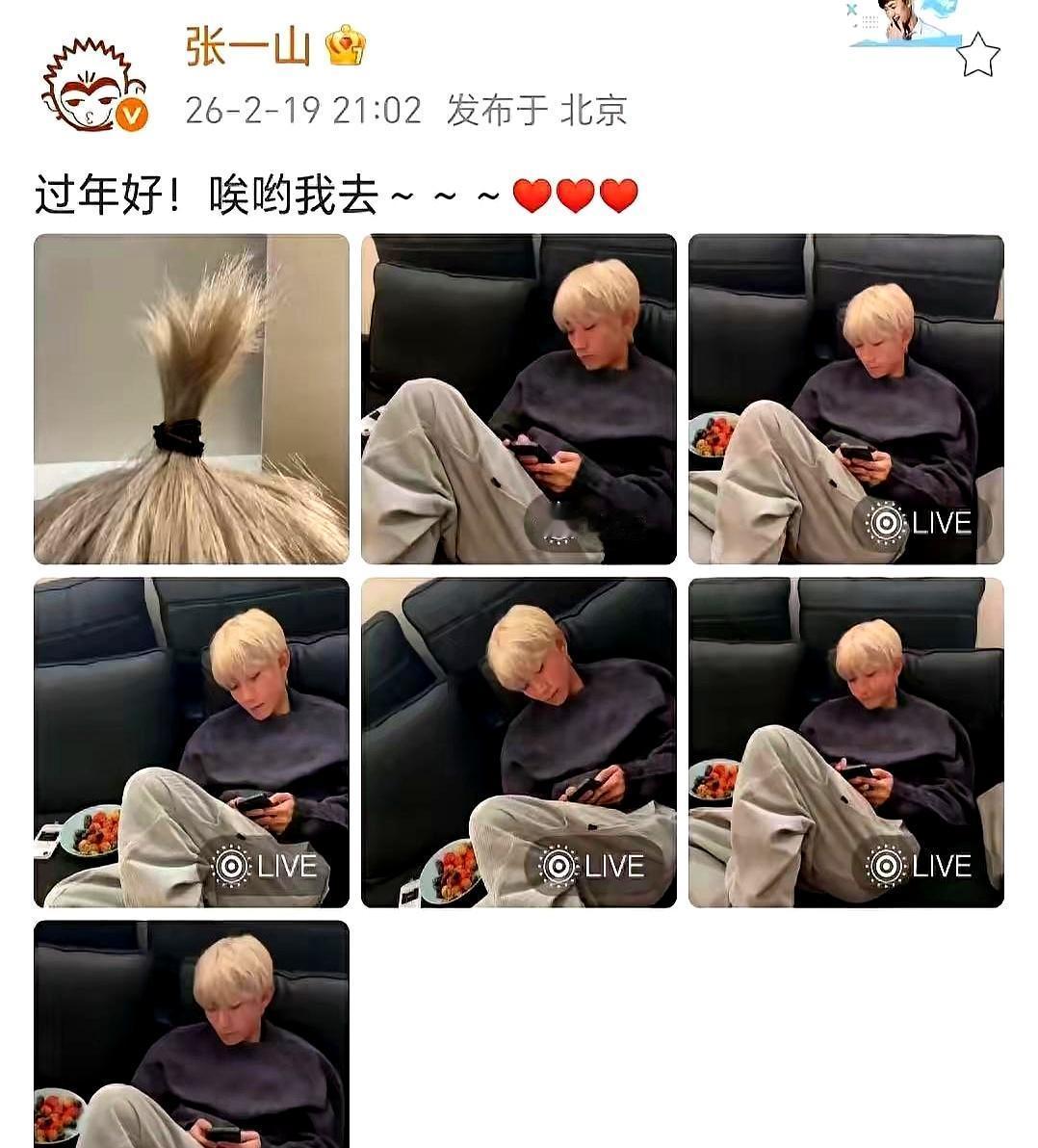Open the bottom-left photo with snack plate

pyautogui.click(x=193, y=742)
